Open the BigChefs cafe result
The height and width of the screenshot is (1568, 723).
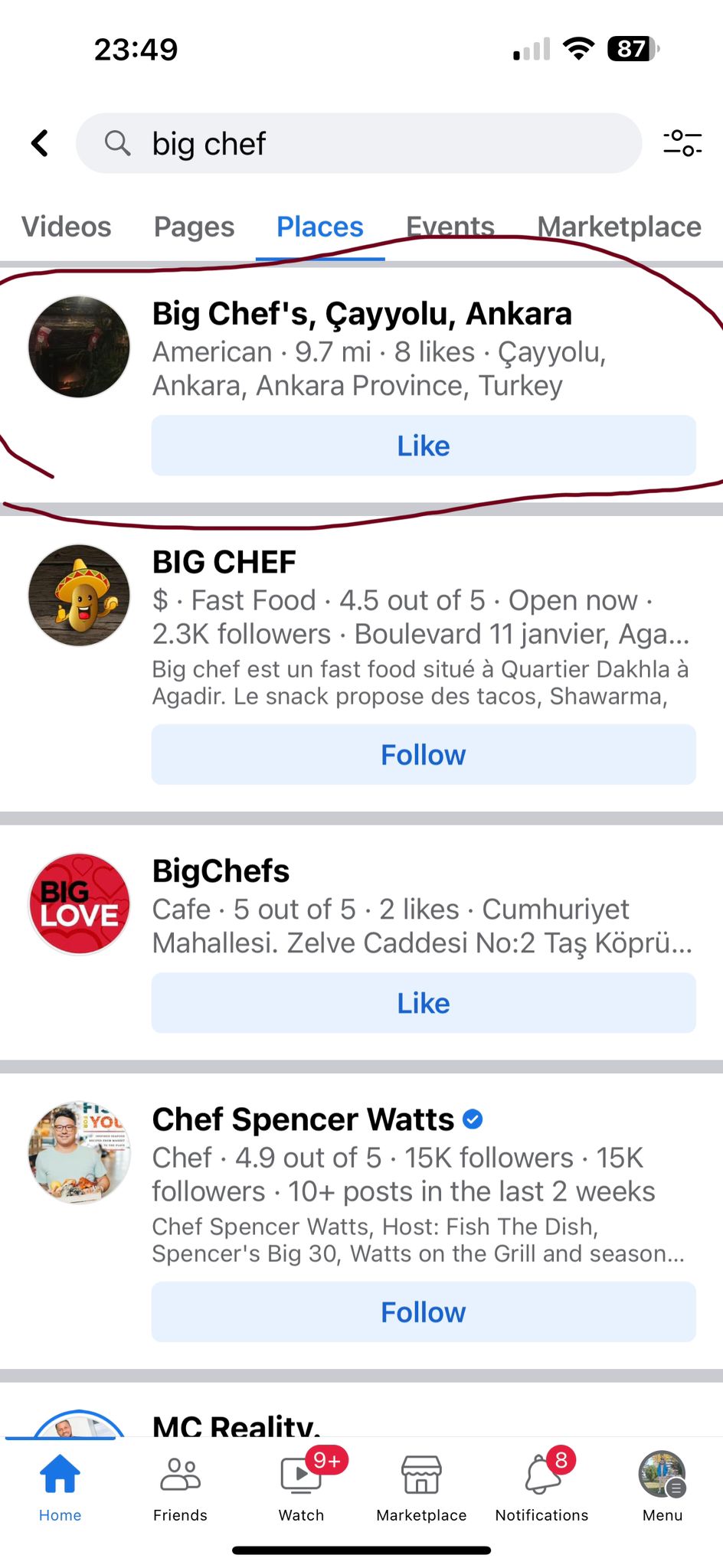click(221, 871)
